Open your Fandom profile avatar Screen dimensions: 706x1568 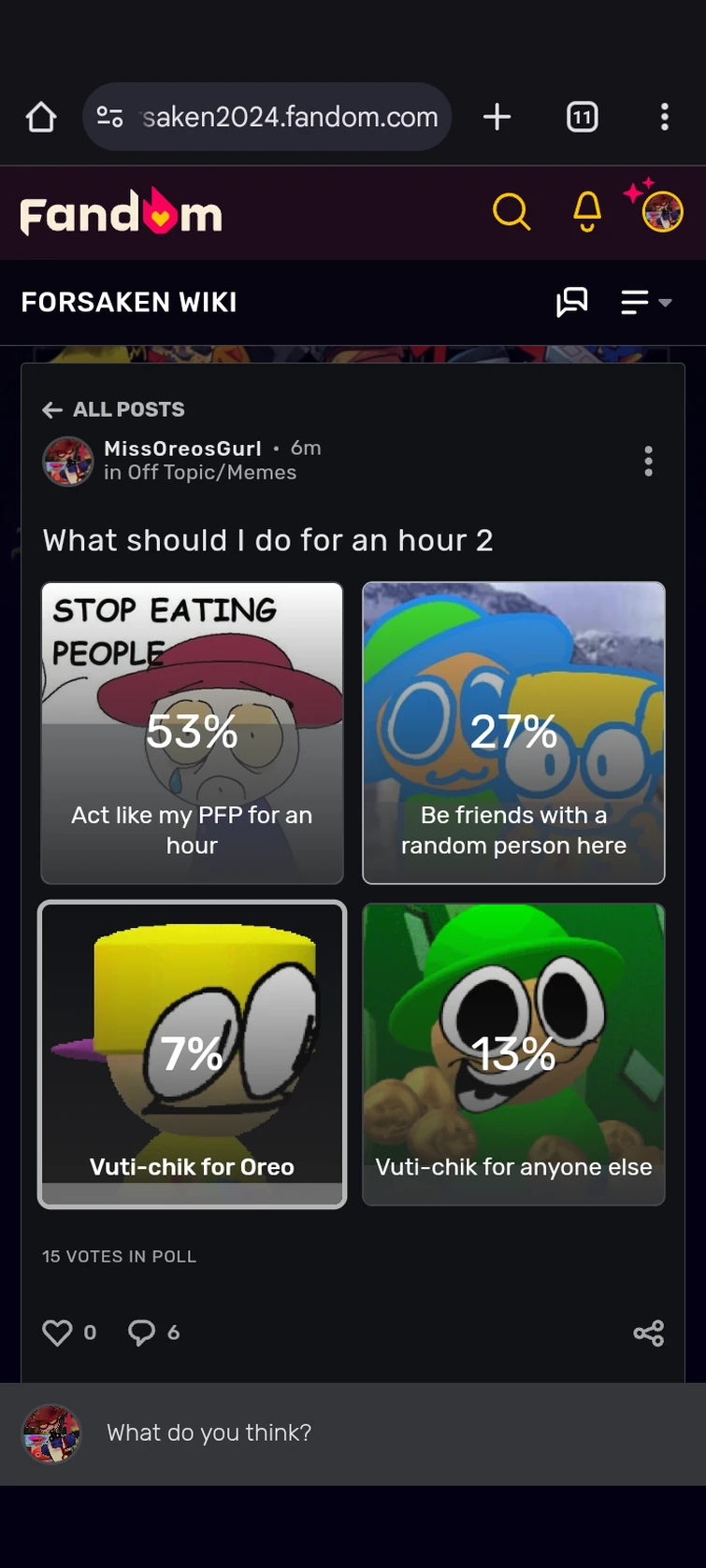coord(660,211)
